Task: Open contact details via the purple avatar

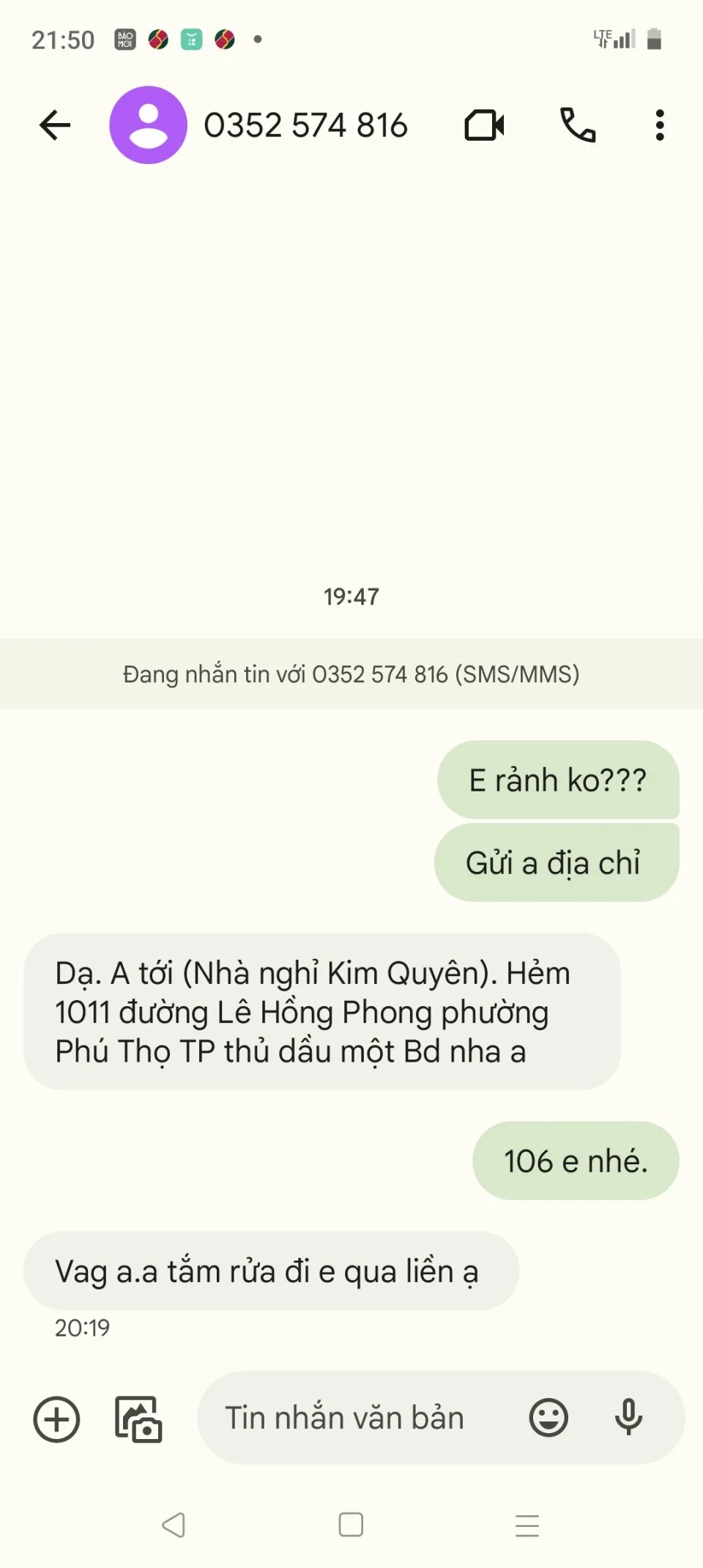Action: tap(148, 125)
